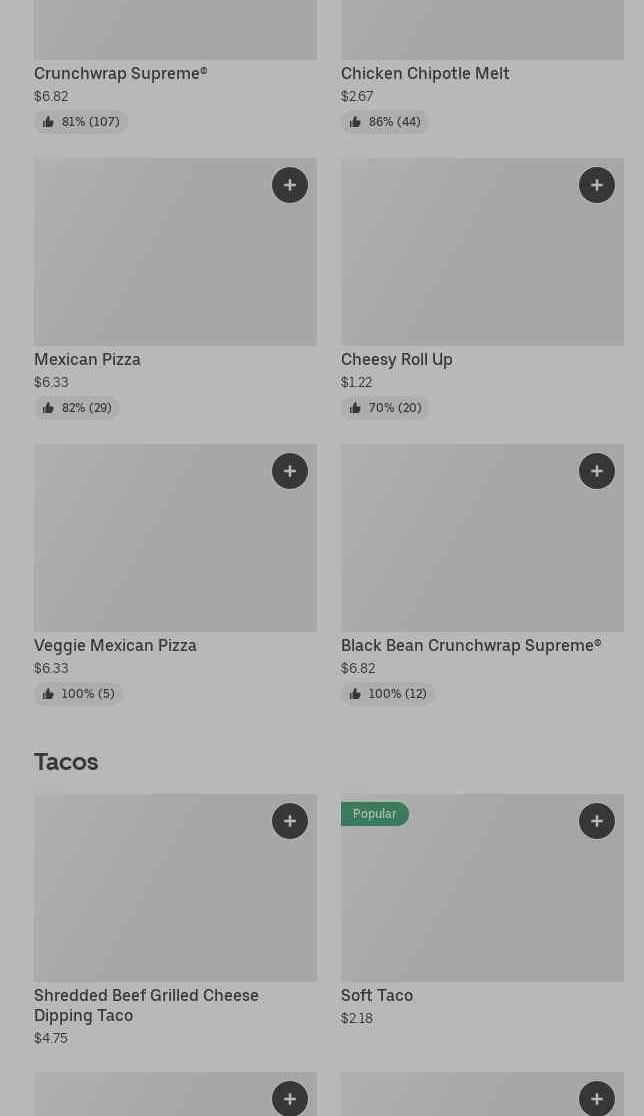Image resolution: width=644 pixels, height=1116 pixels.
Task: Add Mexican Pizza to cart
Action: 290,185
